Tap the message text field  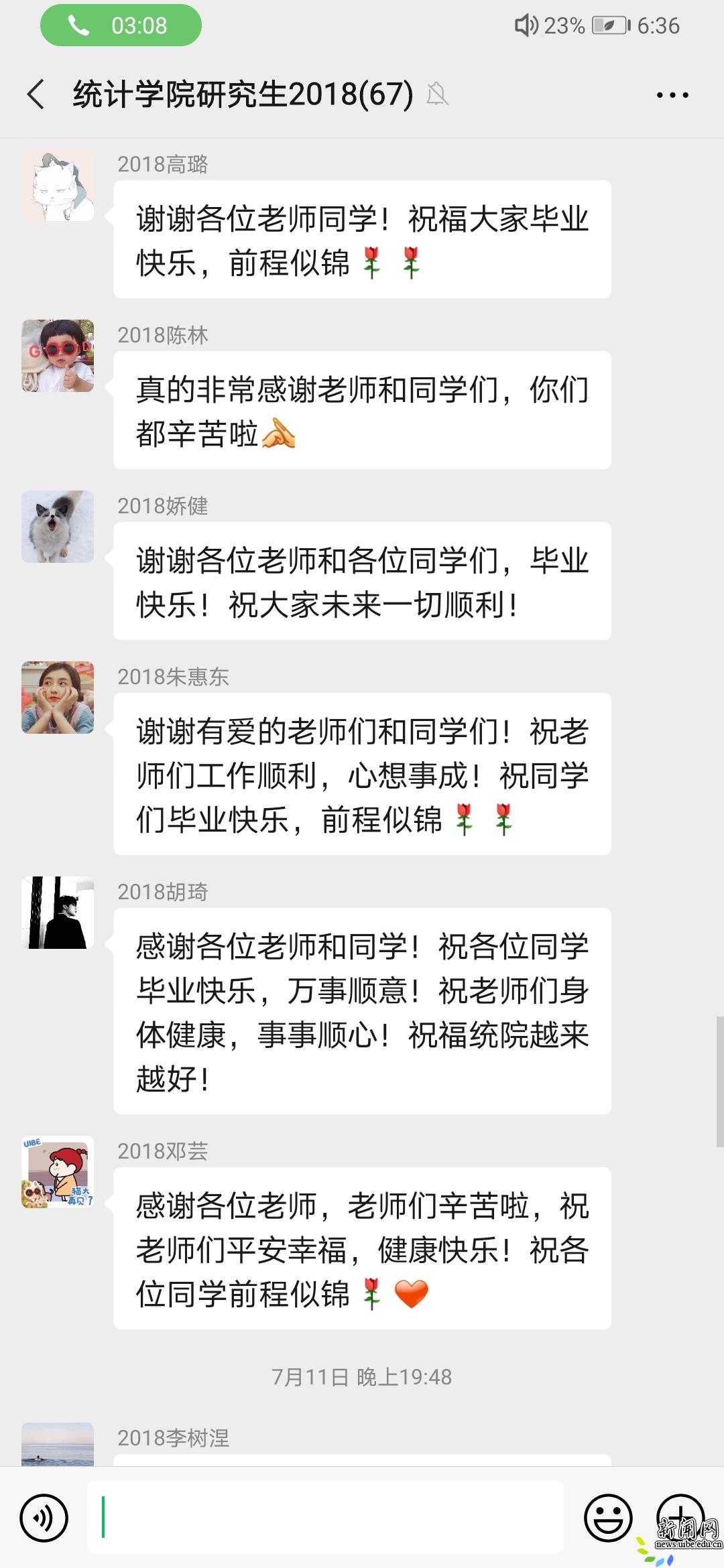[x=325, y=1517]
